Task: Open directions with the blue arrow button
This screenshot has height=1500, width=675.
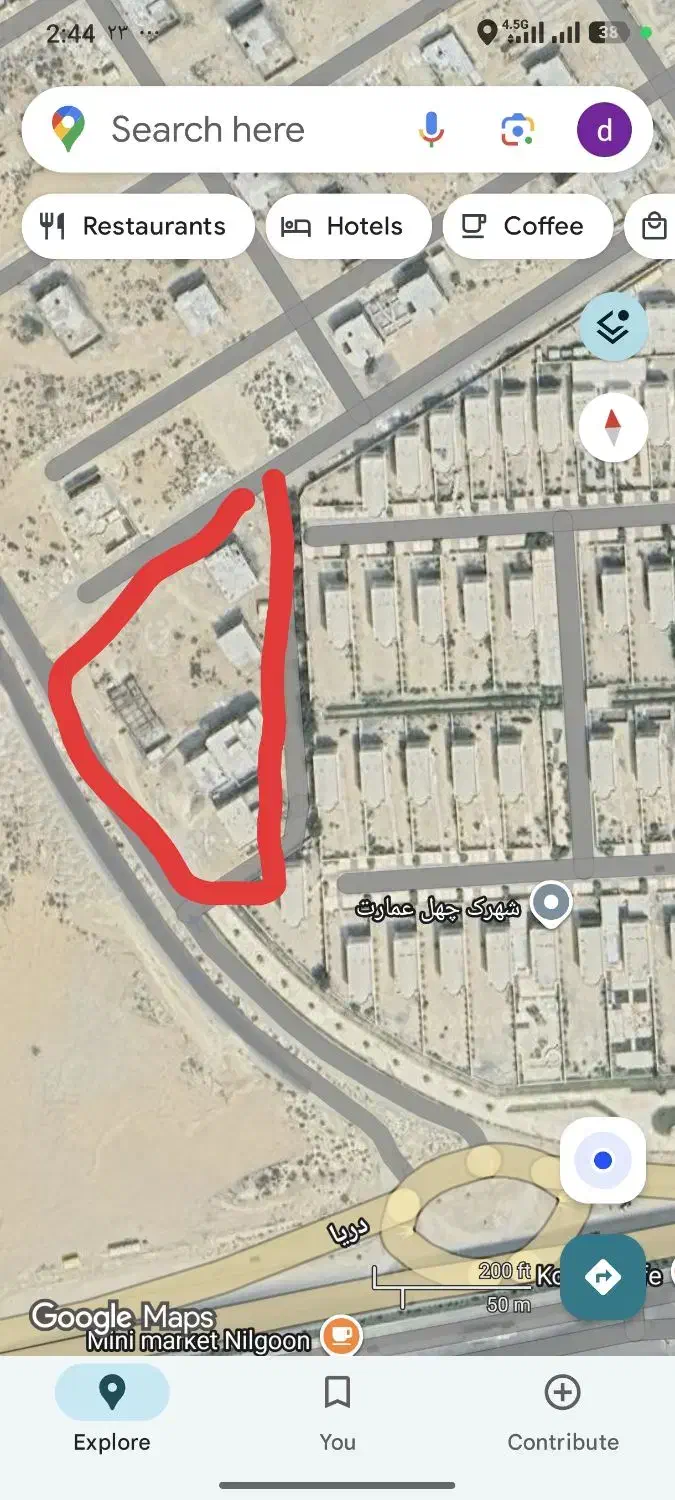Action: (603, 1277)
